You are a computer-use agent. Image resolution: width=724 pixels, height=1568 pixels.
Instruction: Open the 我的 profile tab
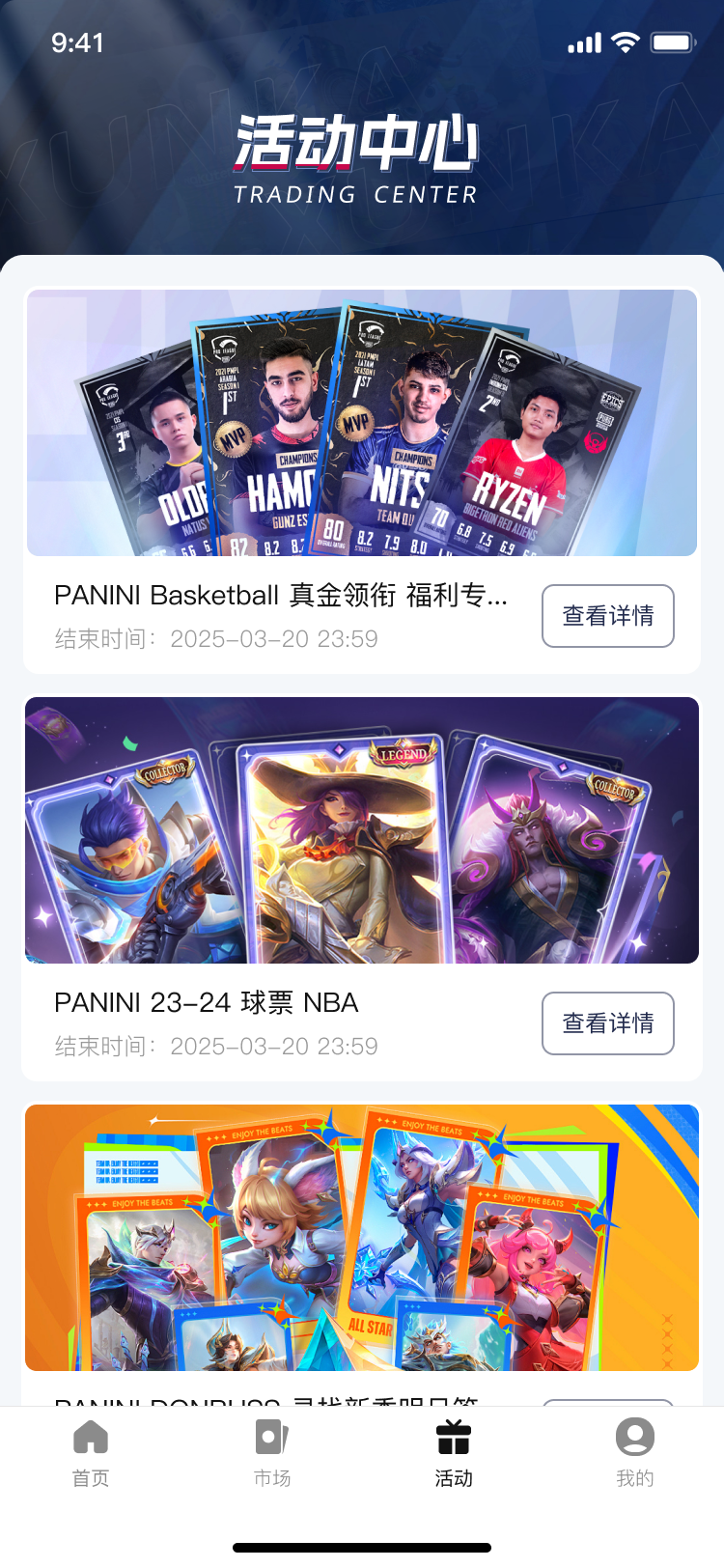[x=634, y=1453]
